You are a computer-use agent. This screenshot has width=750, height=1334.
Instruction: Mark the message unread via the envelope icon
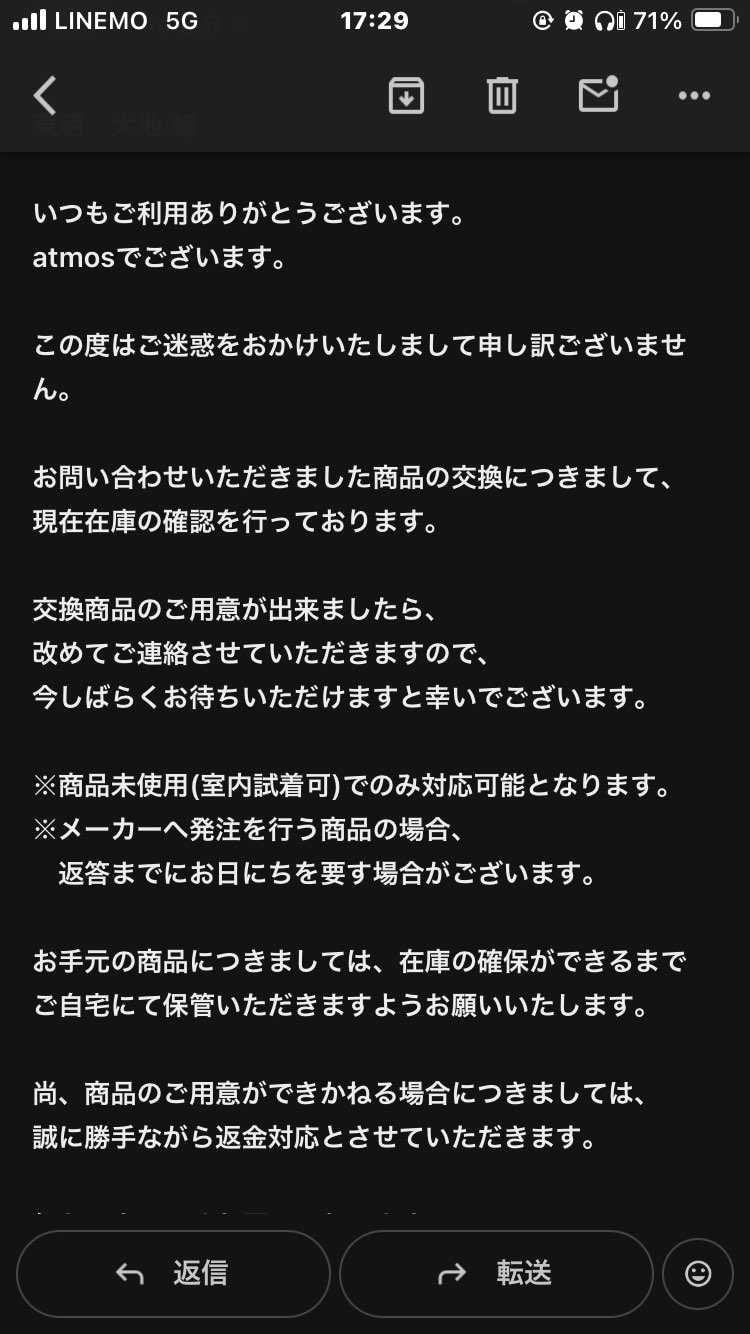pyautogui.click(x=598, y=95)
